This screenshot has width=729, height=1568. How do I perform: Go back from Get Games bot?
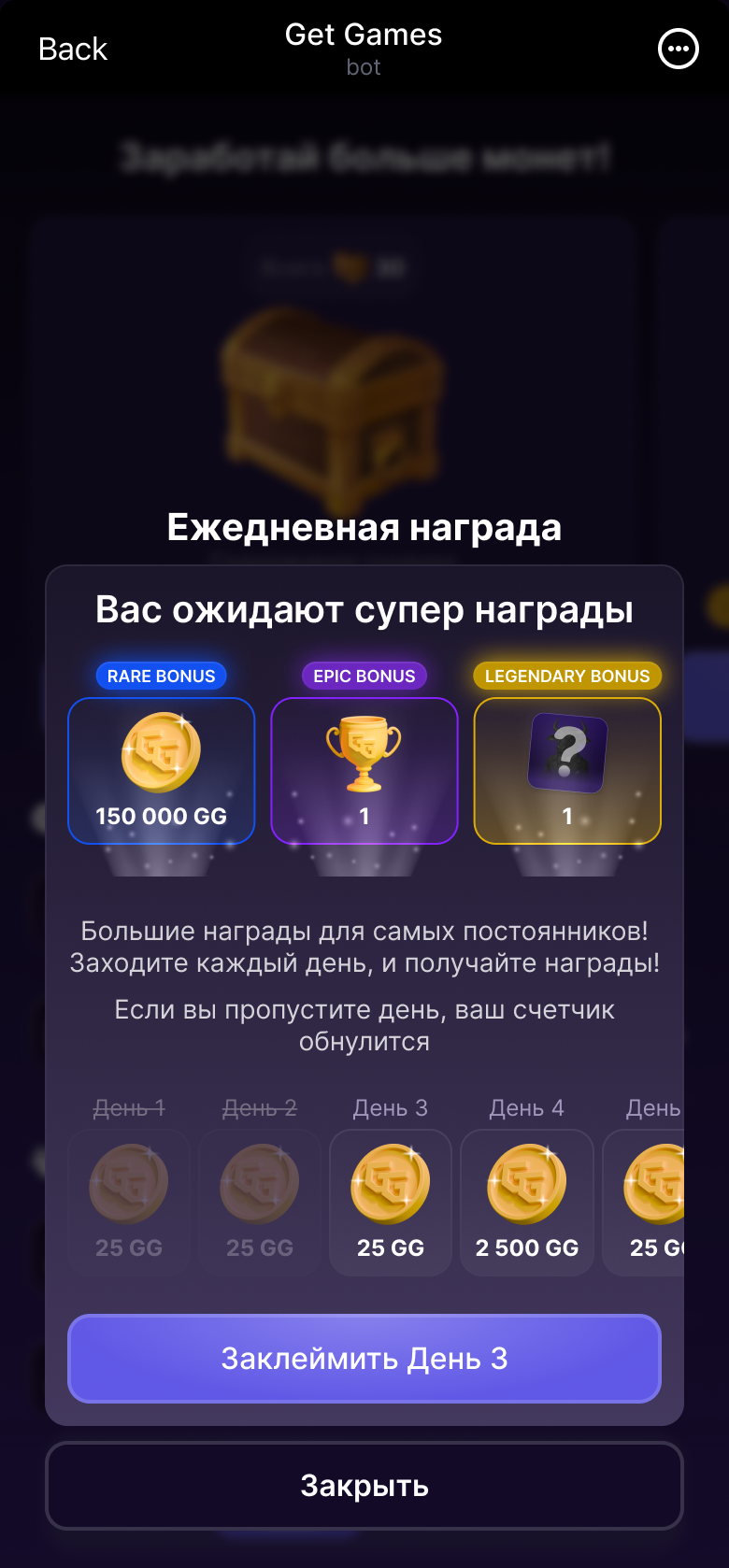tap(73, 49)
